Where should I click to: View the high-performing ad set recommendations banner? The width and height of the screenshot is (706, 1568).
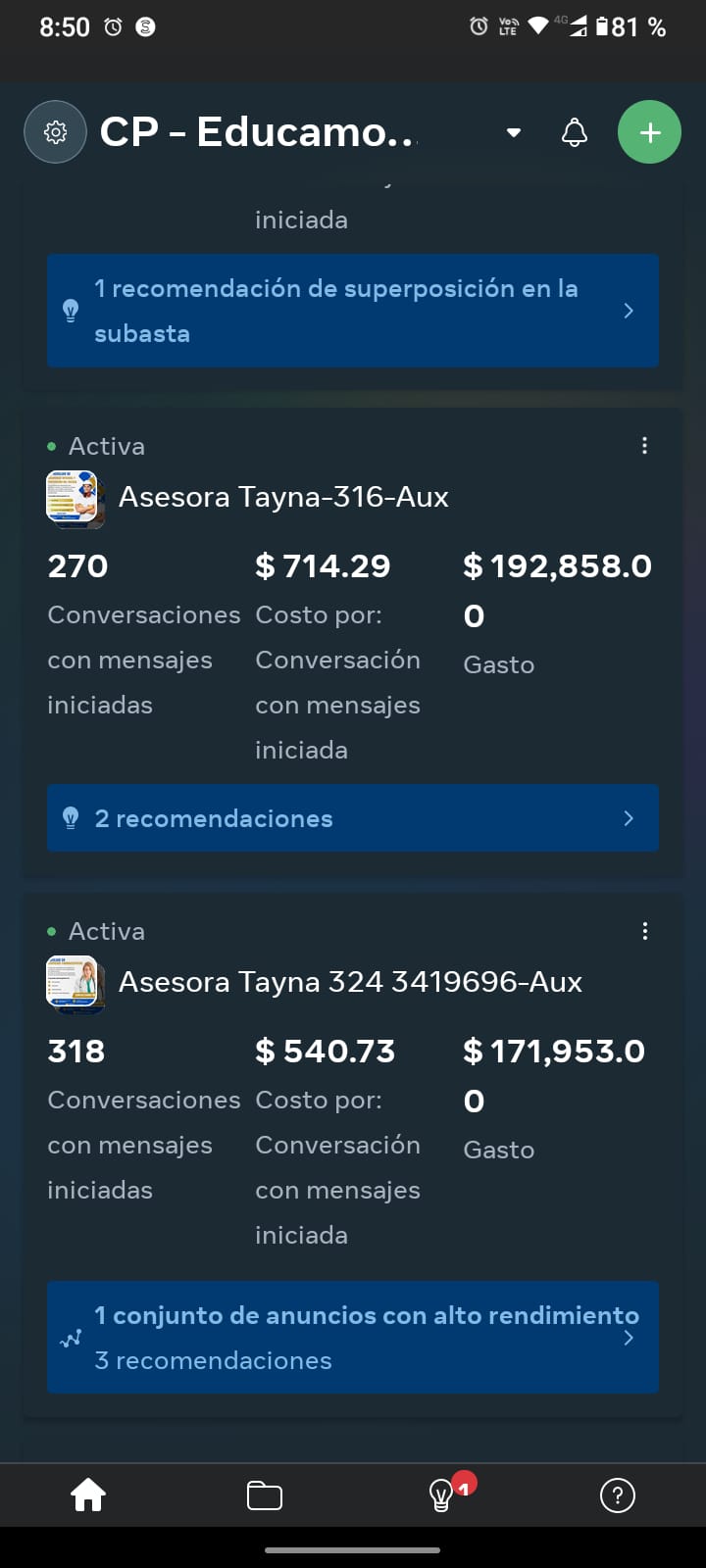point(353,1338)
